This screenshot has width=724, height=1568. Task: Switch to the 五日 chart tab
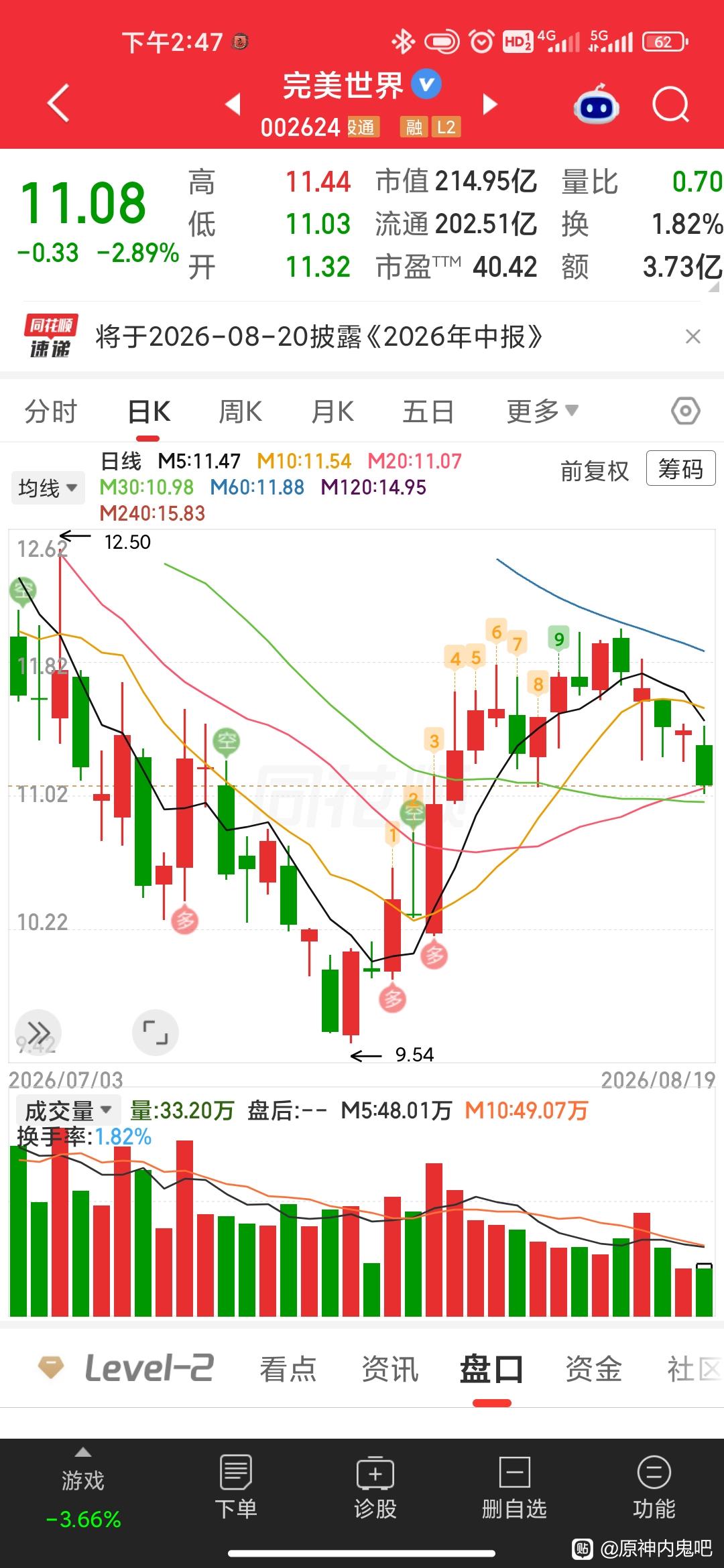click(x=428, y=411)
